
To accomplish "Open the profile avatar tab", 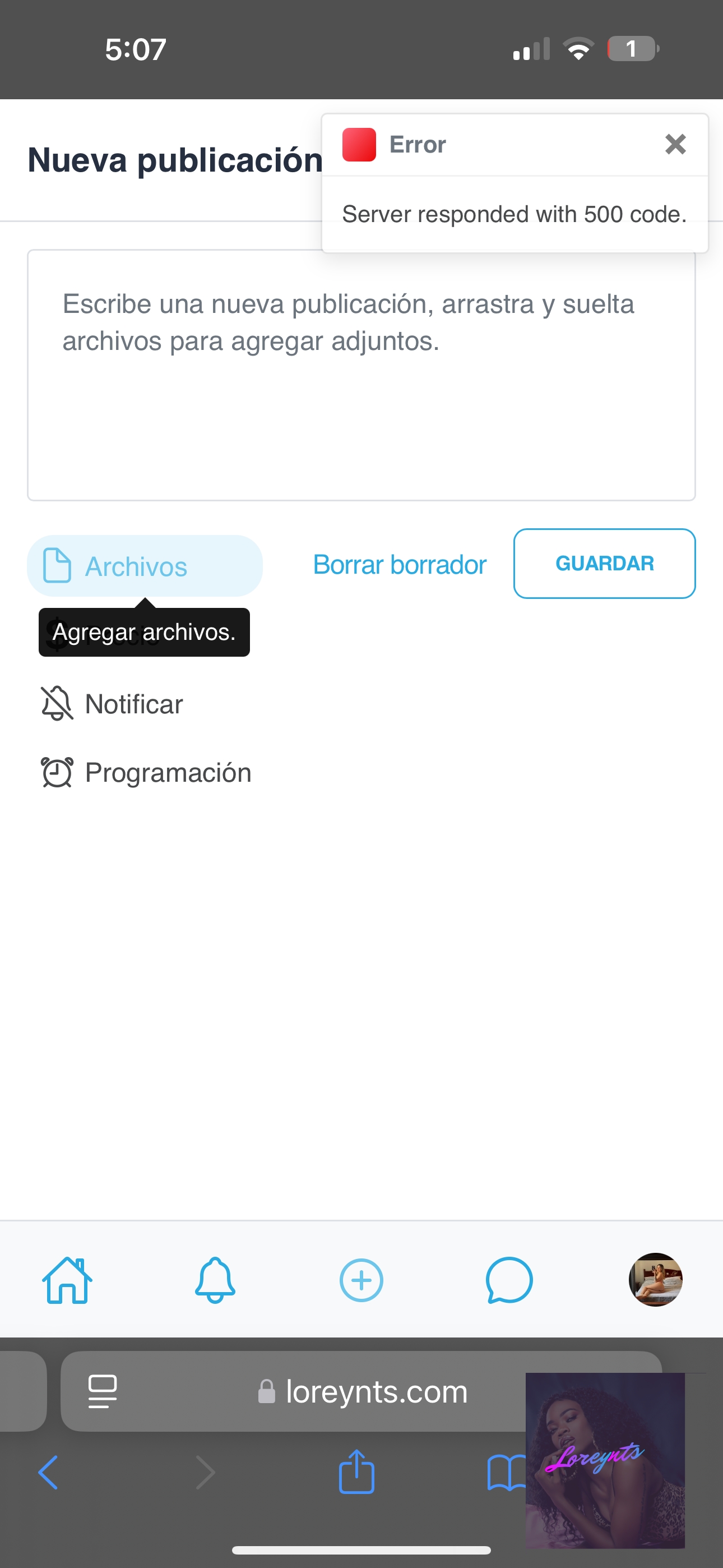I will 655,1280.
